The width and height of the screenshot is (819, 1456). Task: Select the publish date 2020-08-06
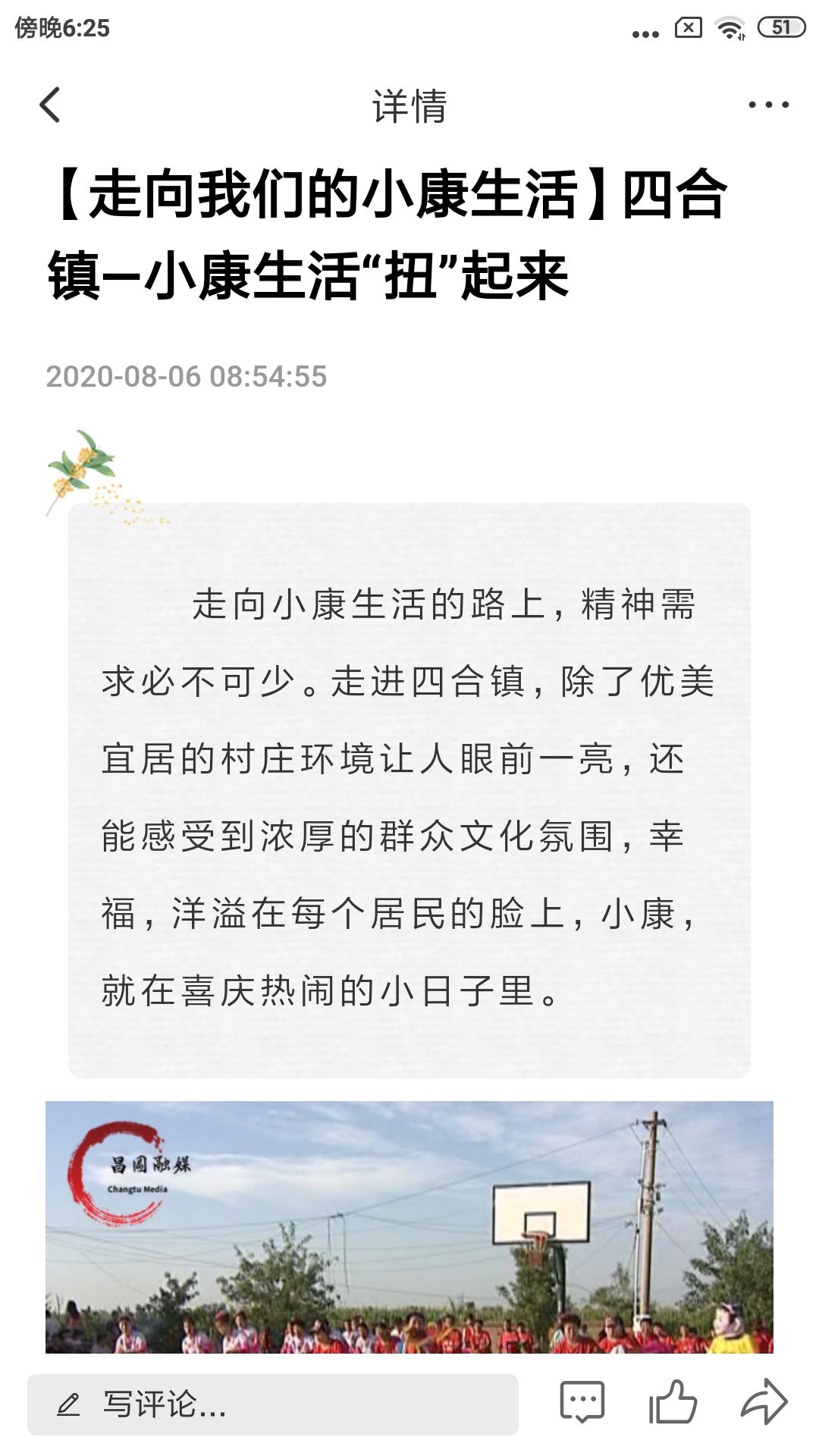[187, 377]
